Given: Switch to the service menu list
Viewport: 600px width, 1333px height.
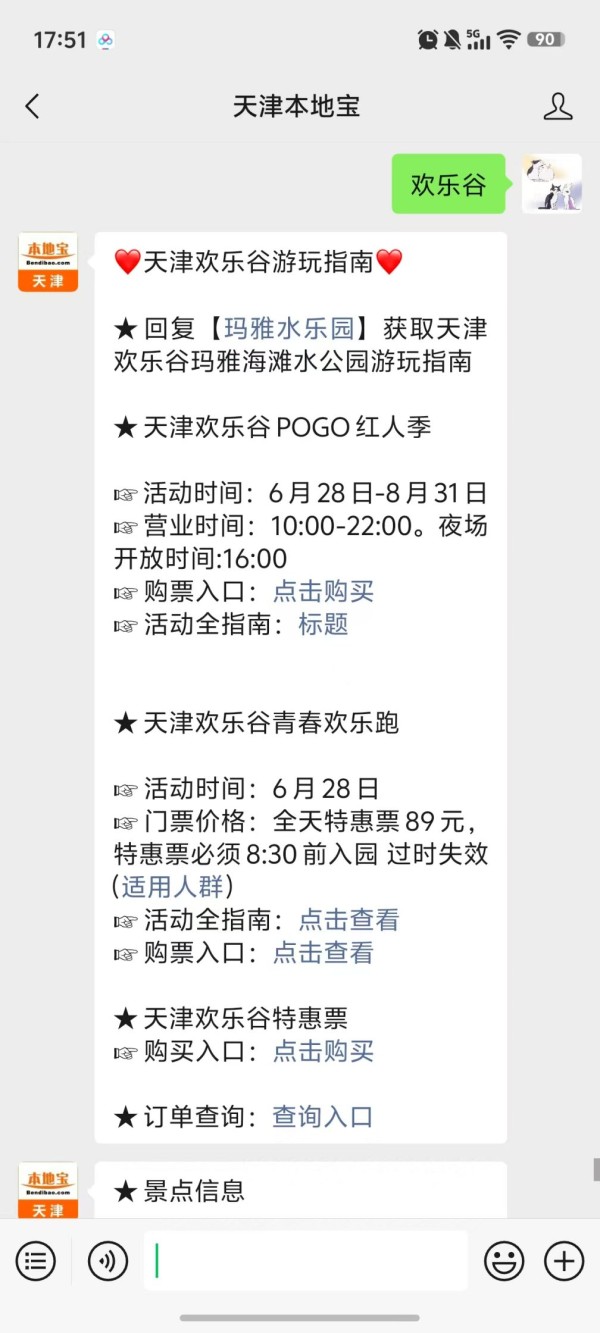Looking at the screenshot, I should point(36,1261).
